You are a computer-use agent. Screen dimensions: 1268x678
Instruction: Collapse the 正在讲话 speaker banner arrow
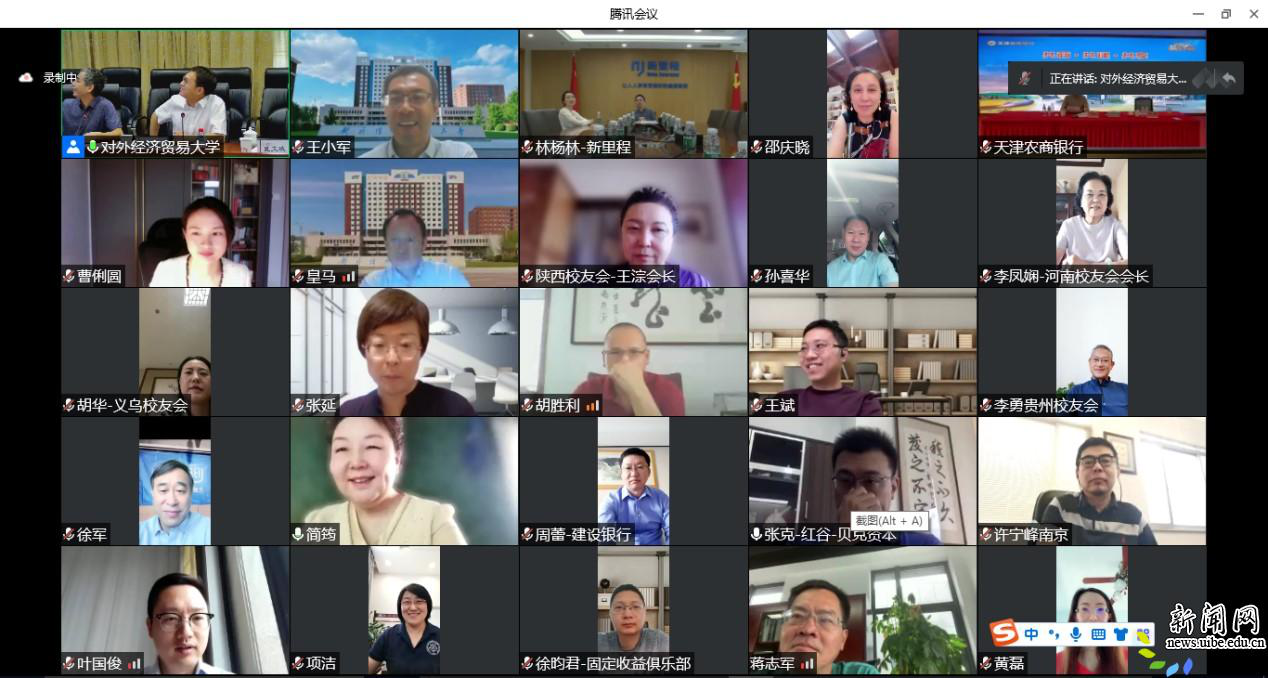[x=1229, y=78]
